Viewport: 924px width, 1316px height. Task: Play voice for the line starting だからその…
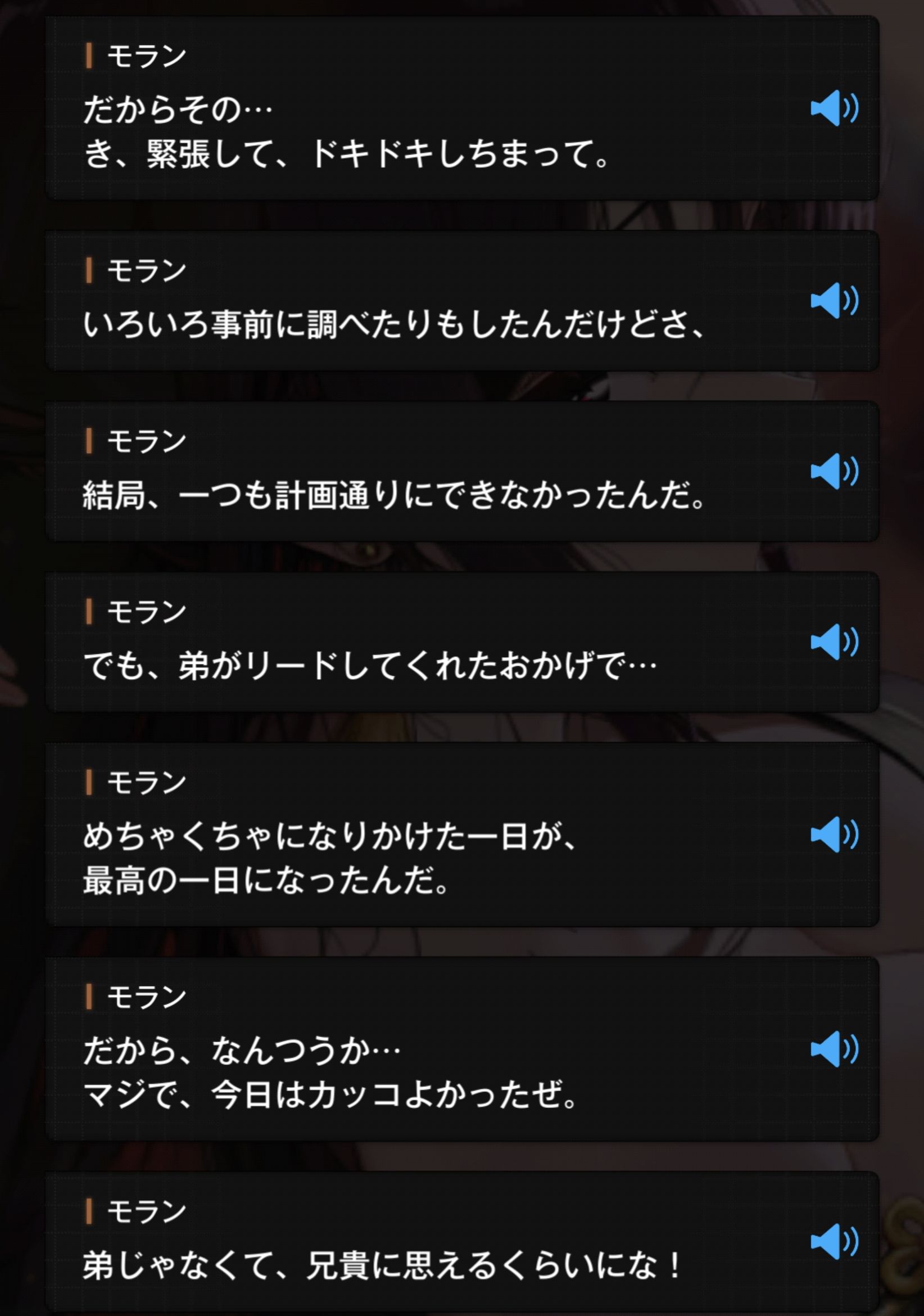[x=834, y=108]
